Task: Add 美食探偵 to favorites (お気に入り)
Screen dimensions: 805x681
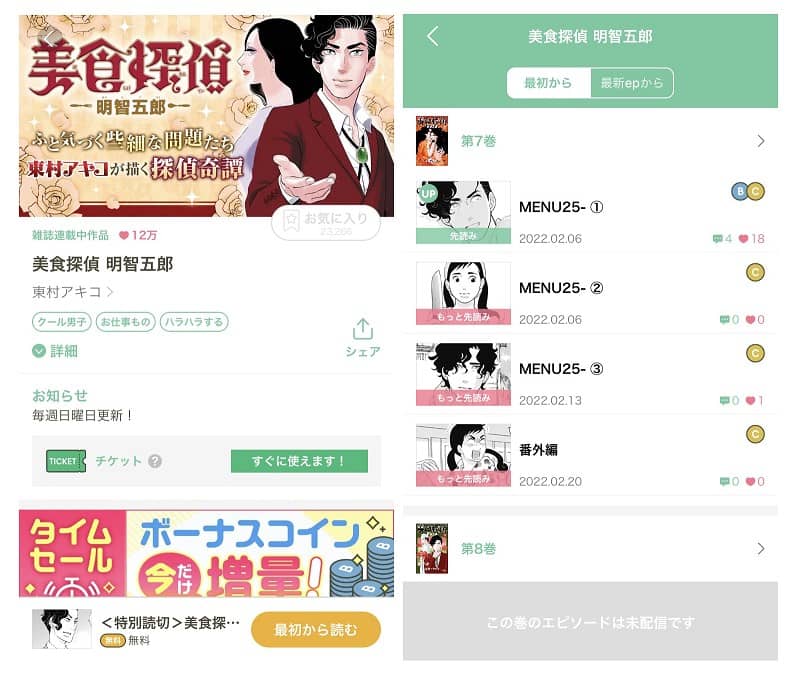Action: pyautogui.click(x=326, y=222)
